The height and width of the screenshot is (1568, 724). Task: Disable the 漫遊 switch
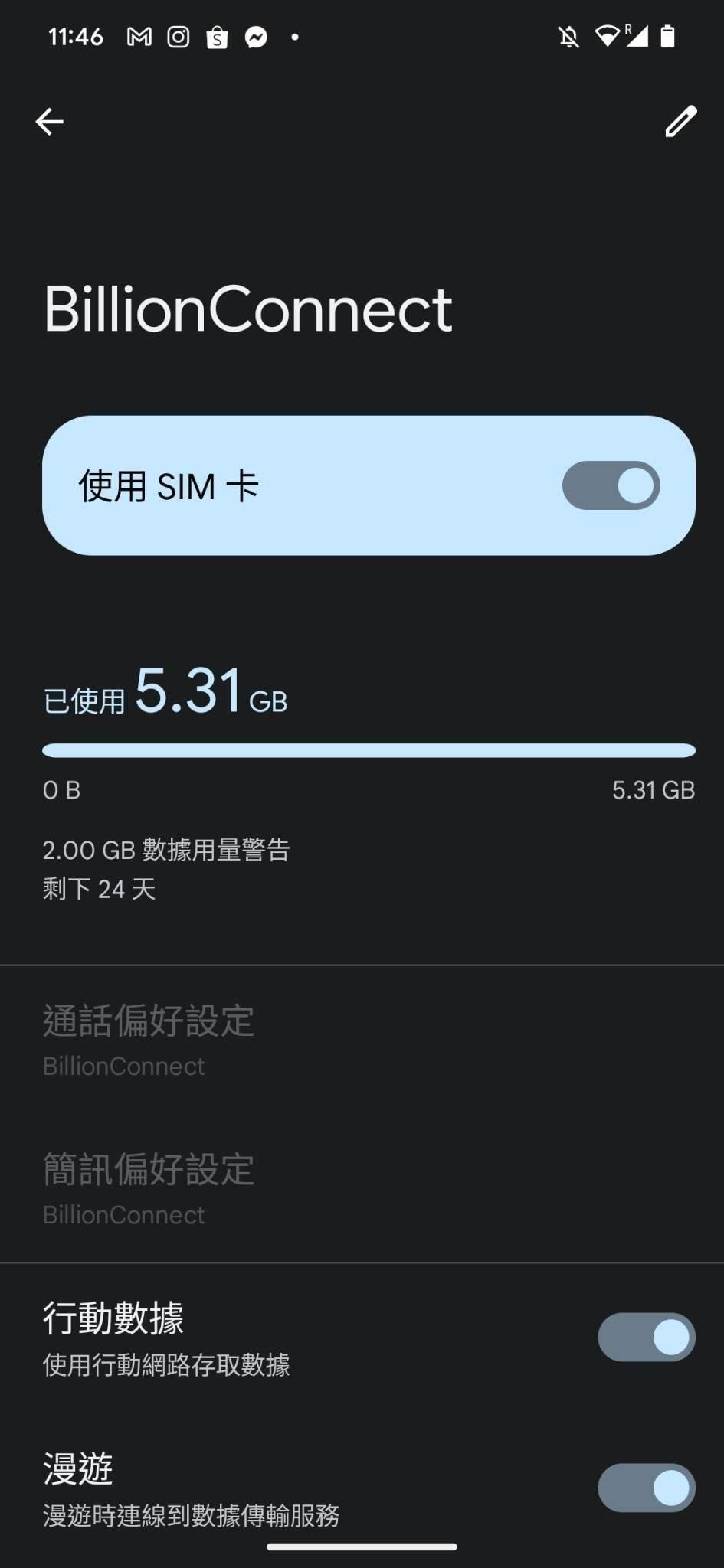coord(647,1488)
